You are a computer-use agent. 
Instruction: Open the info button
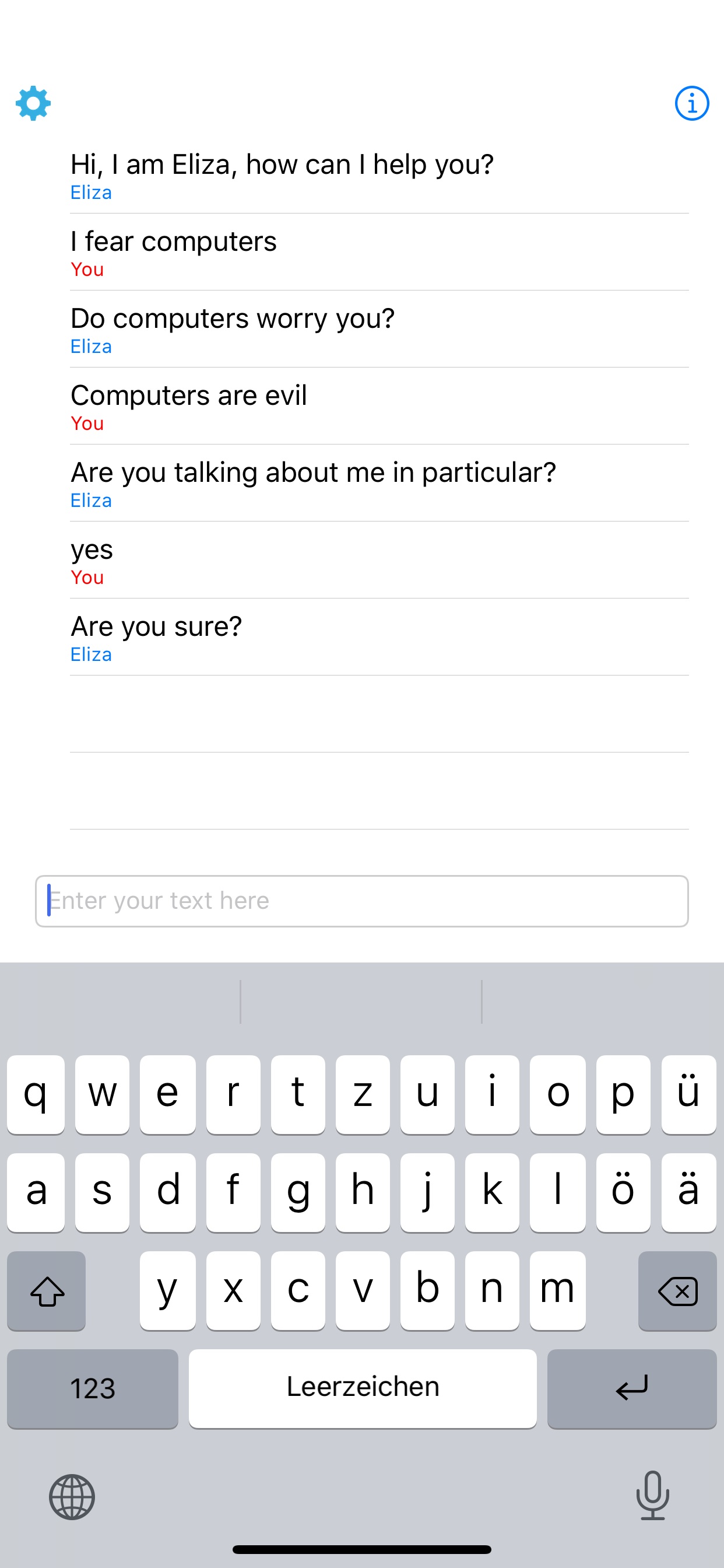click(x=692, y=103)
